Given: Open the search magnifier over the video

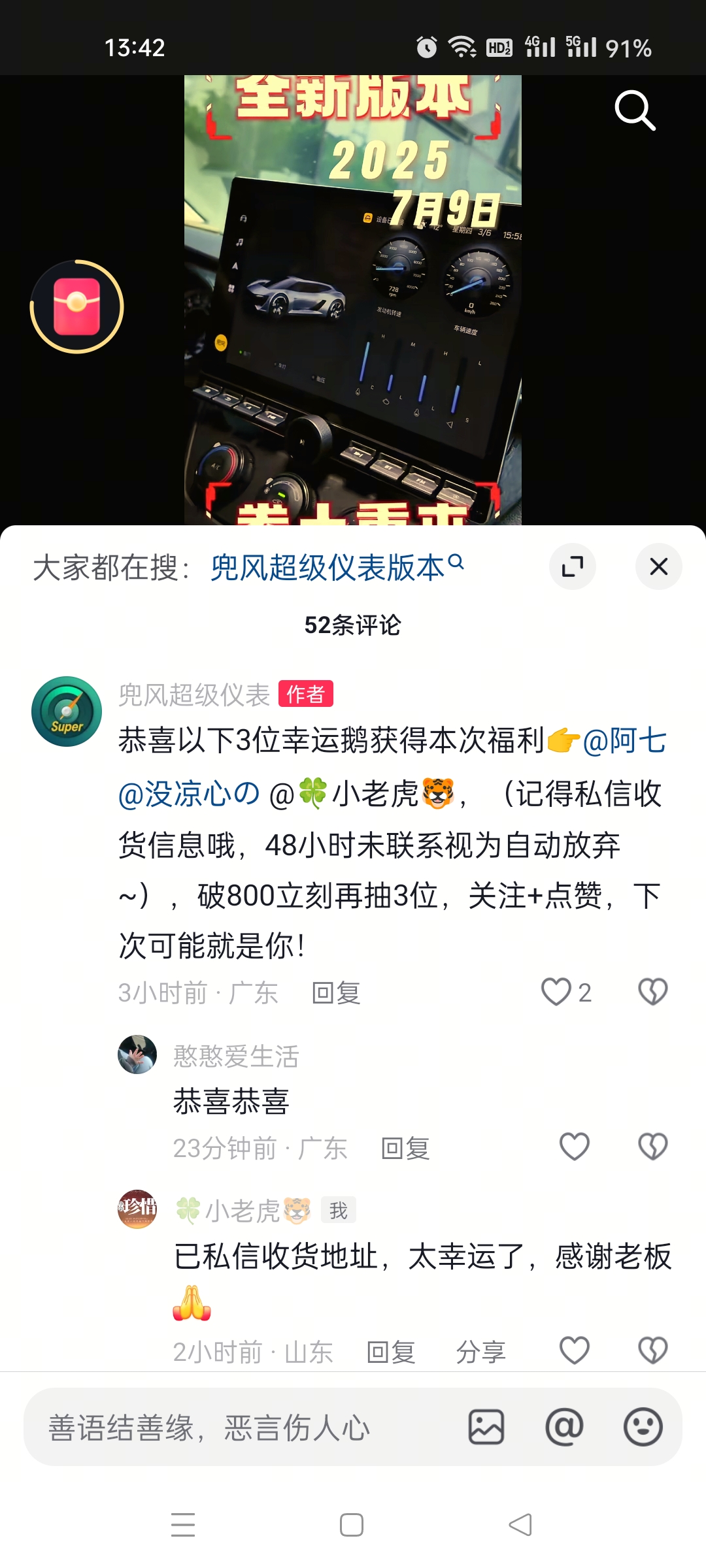Looking at the screenshot, I should 635,110.
